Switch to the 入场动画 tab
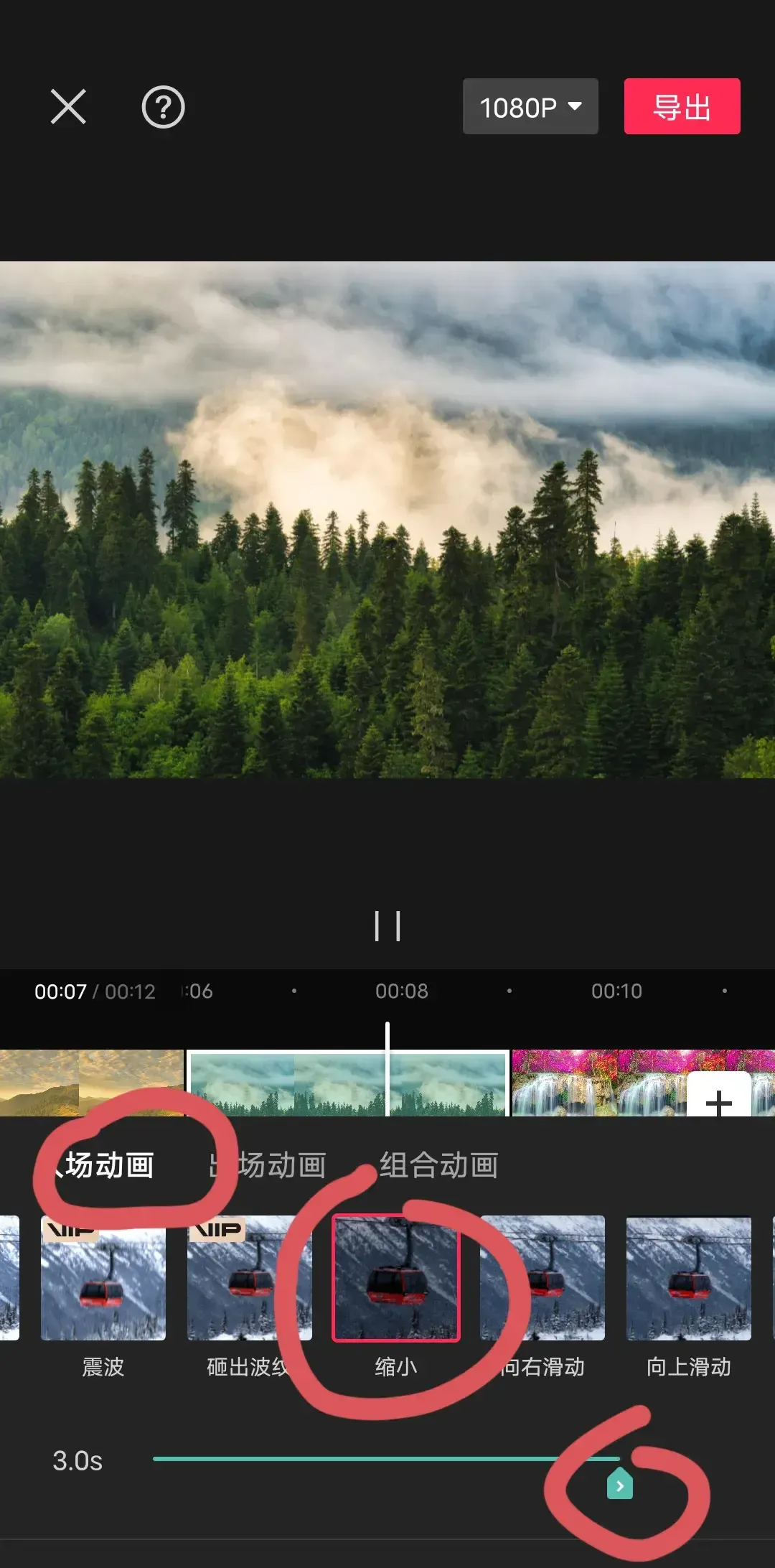The height and width of the screenshot is (1568, 775). pos(108,1165)
